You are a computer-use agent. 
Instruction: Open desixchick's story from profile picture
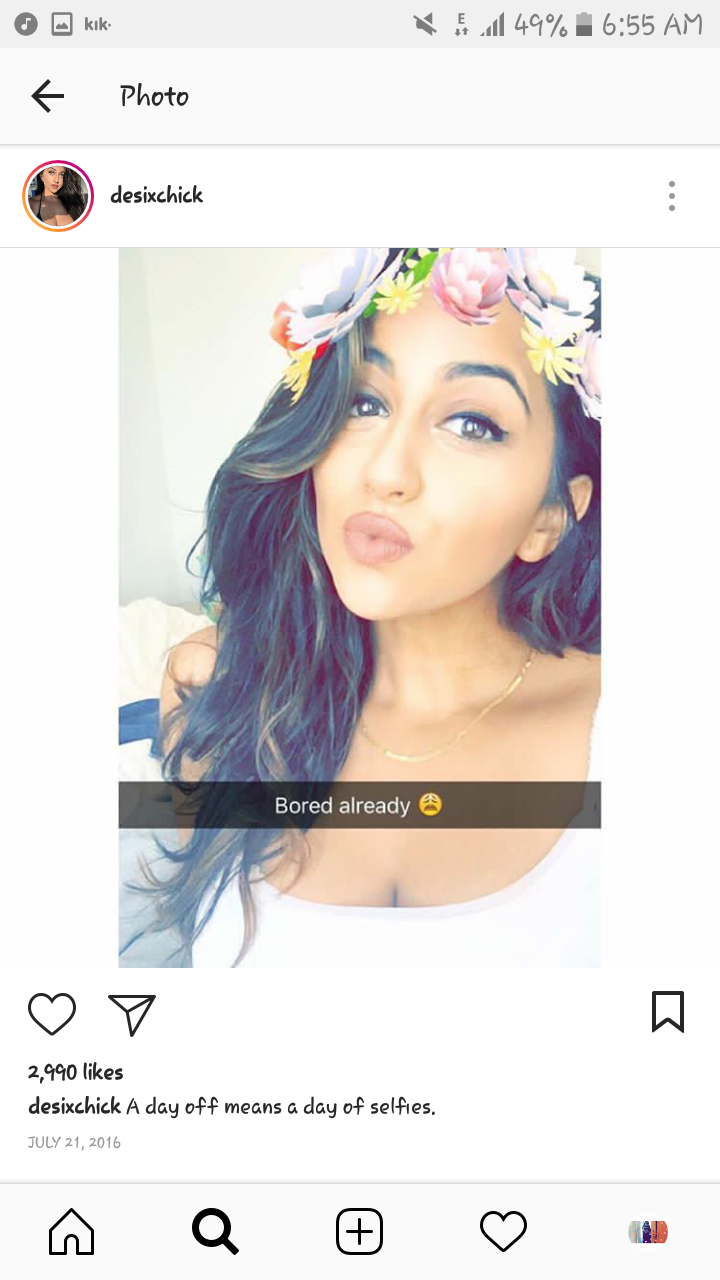point(58,196)
